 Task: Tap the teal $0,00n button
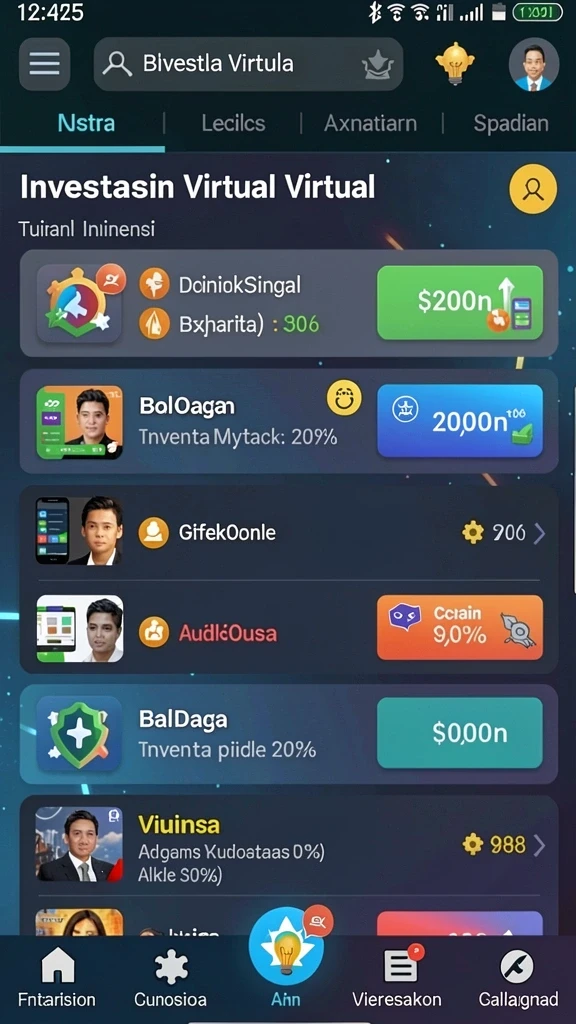click(x=460, y=733)
